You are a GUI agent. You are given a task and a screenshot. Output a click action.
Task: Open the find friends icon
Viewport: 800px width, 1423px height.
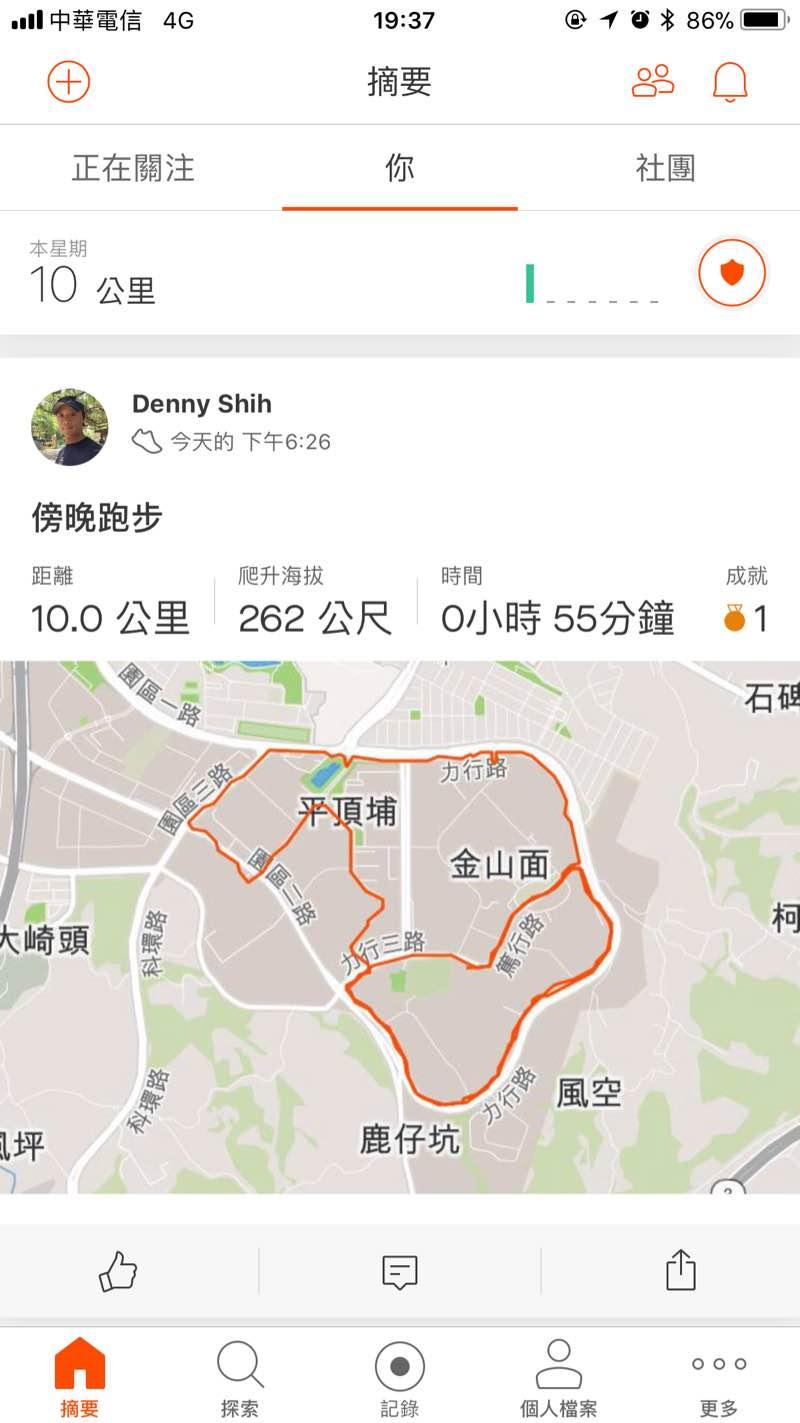pos(653,82)
